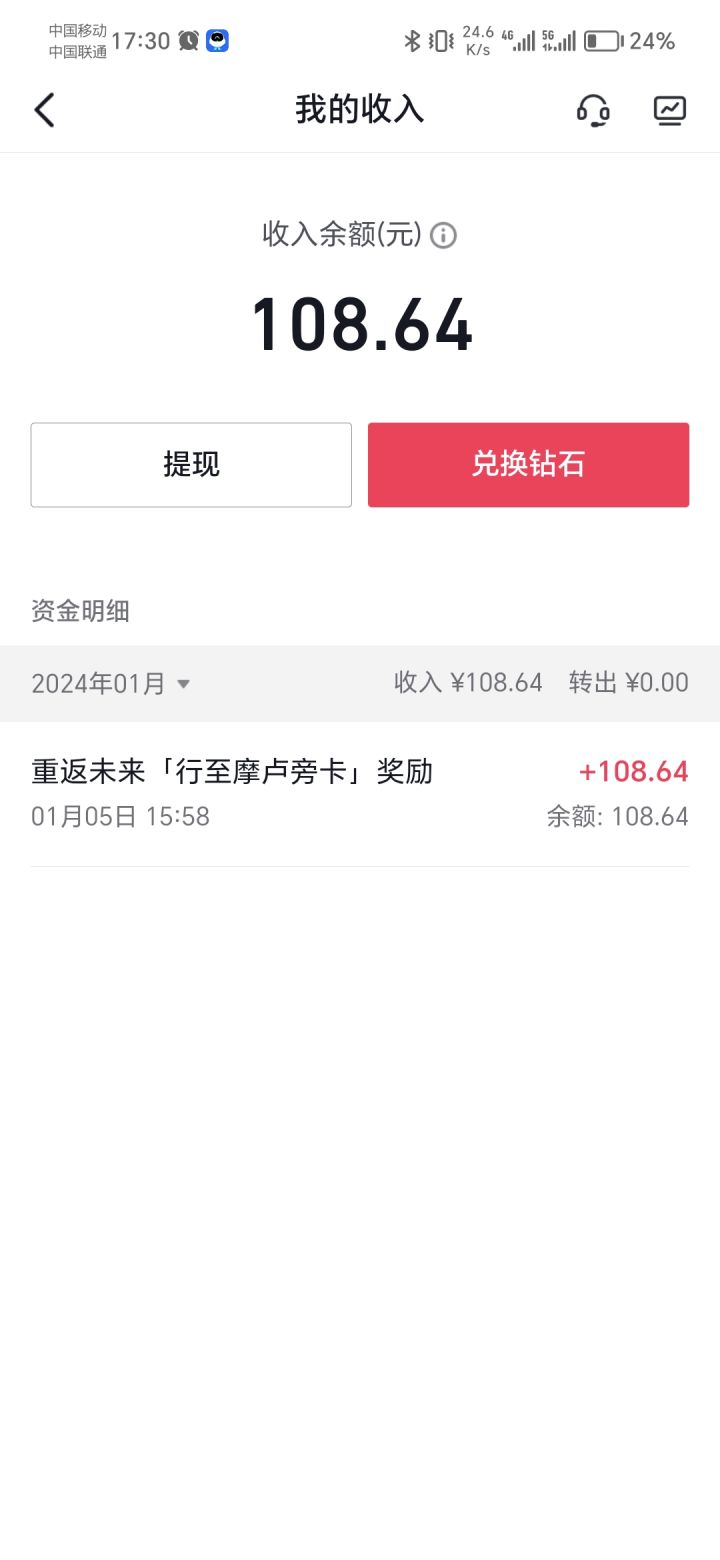
Task: Tap the 提现 withdraw button
Action: (x=191, y=465)
